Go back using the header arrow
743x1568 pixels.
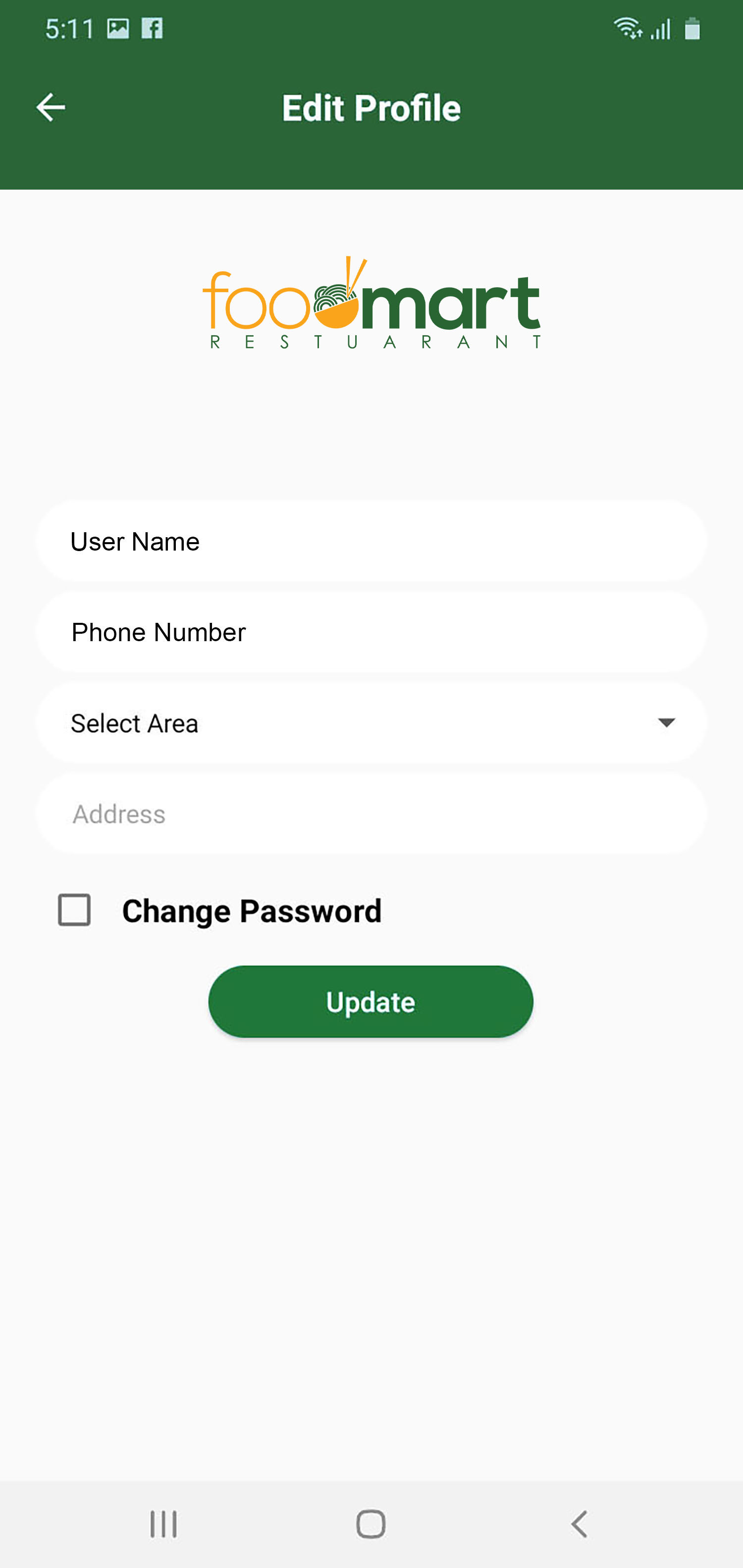[x=51, y=108]
